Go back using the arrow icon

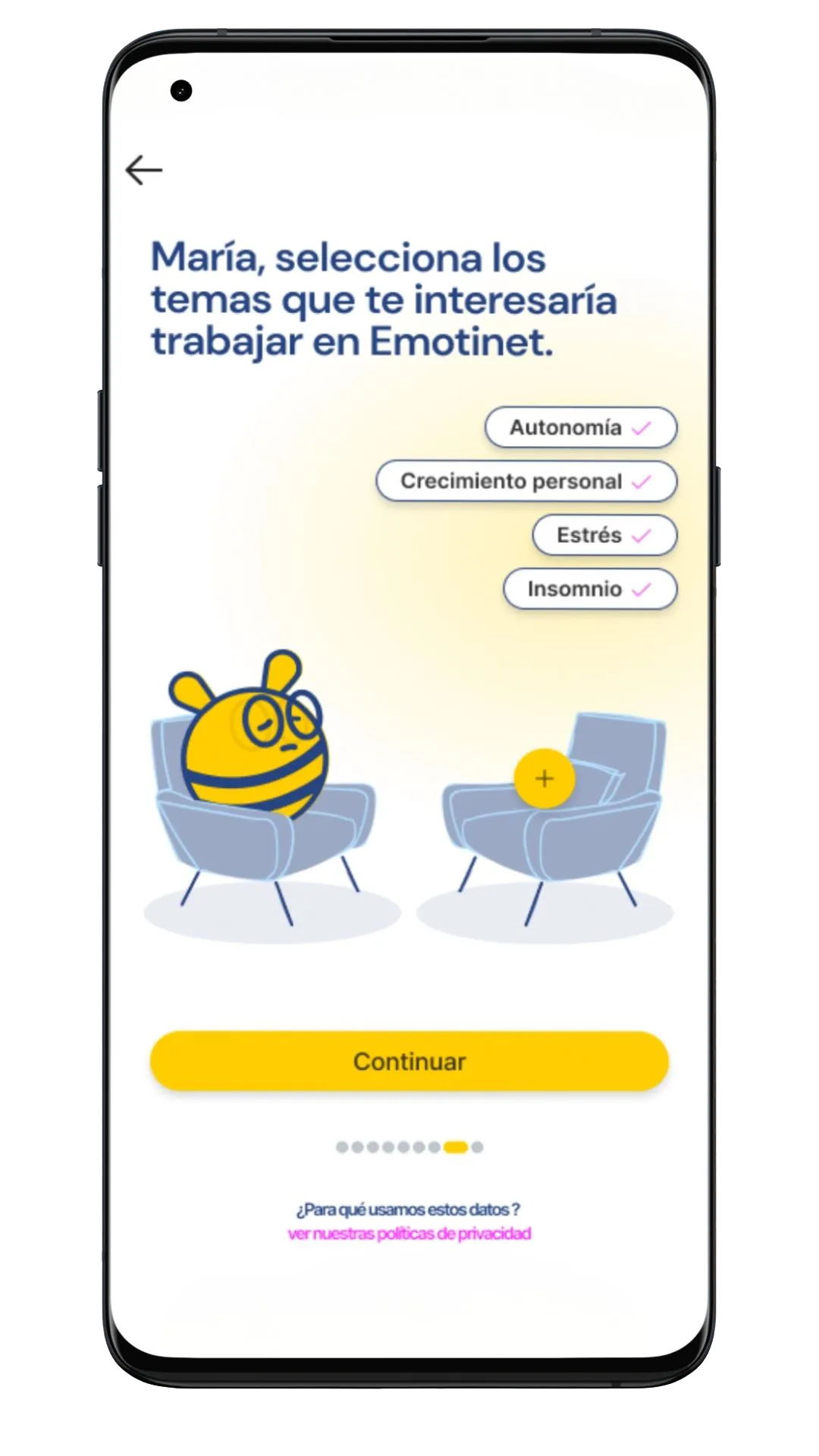144,170
